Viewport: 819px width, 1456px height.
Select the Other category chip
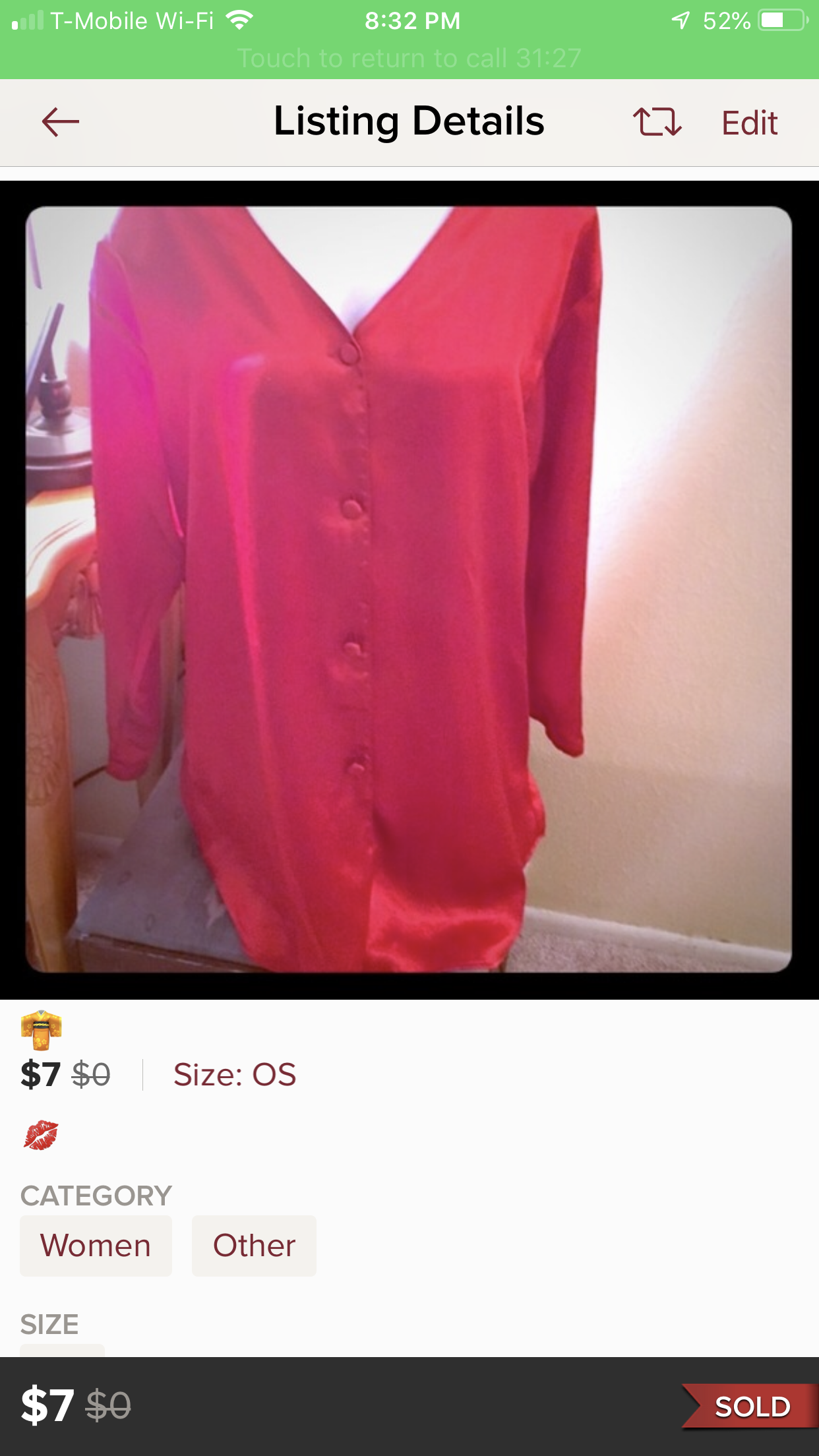[x=254, y=1246]
